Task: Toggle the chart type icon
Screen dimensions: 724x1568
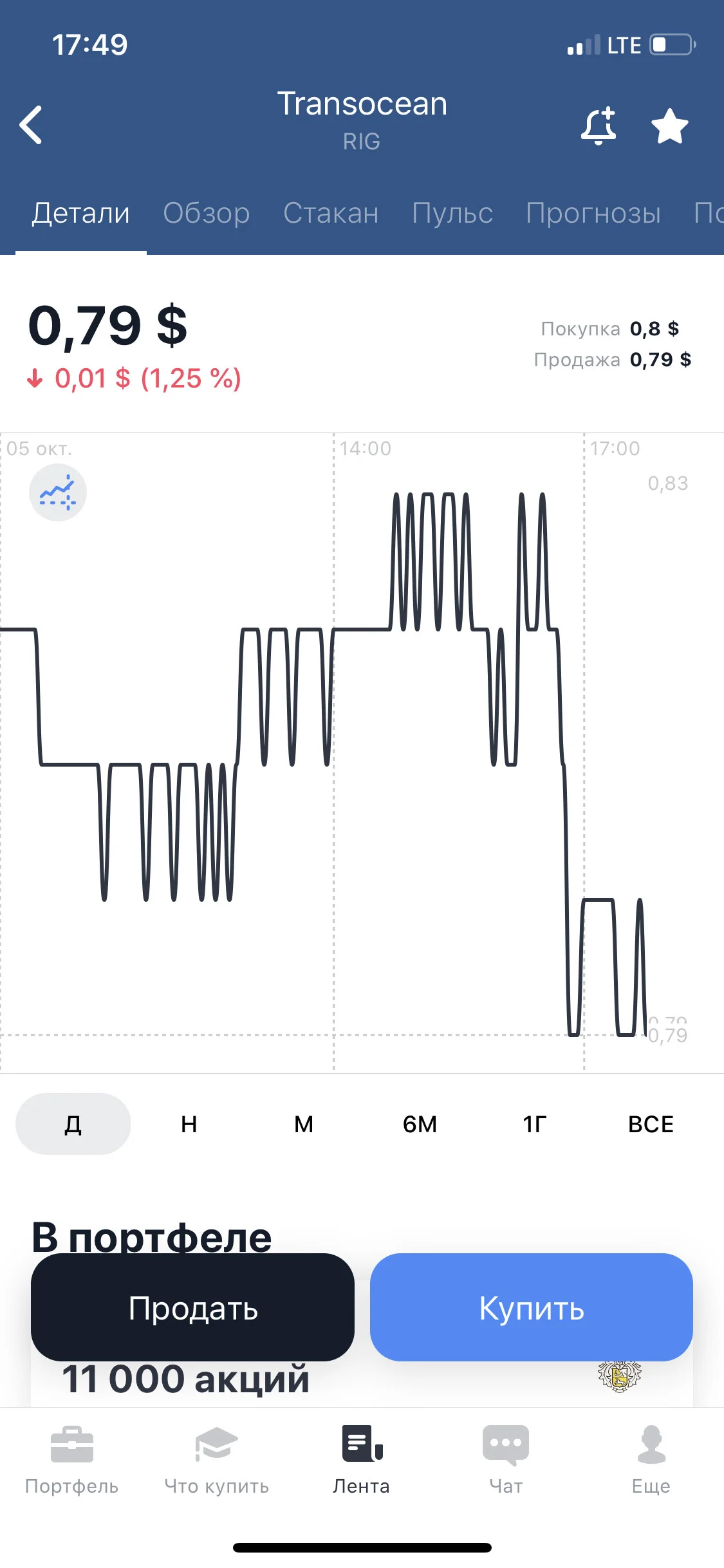Action: [x=58, y=493]
